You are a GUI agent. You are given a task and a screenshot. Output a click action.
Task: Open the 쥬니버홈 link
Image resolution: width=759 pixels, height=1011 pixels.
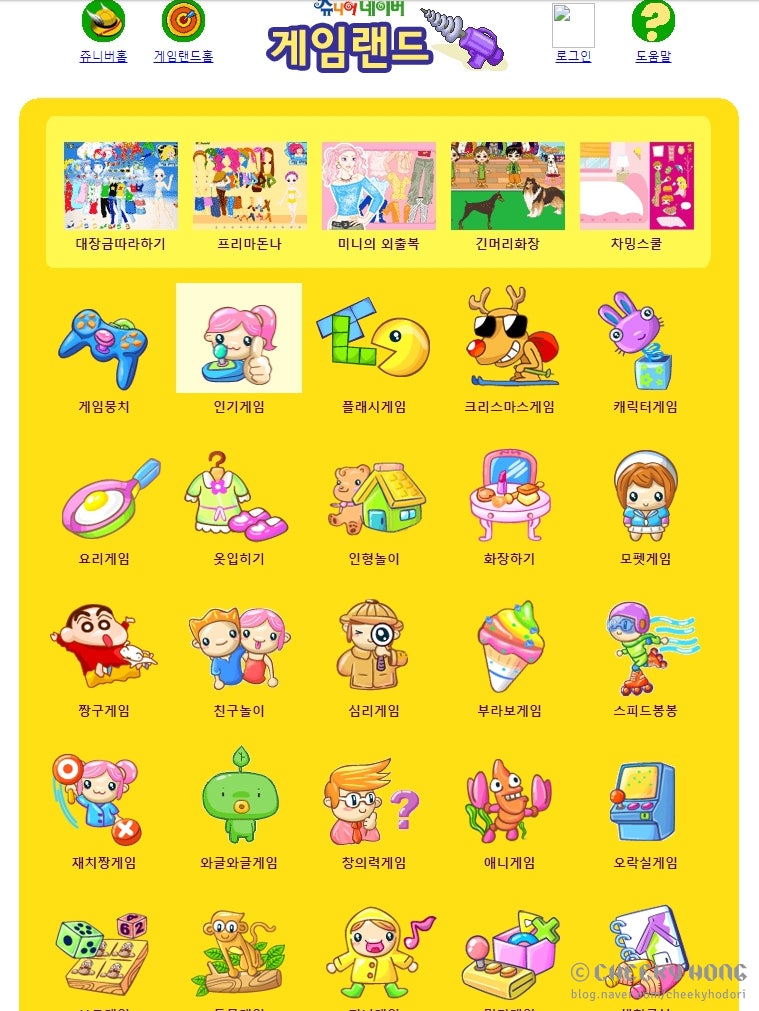(x=103, y=56)
